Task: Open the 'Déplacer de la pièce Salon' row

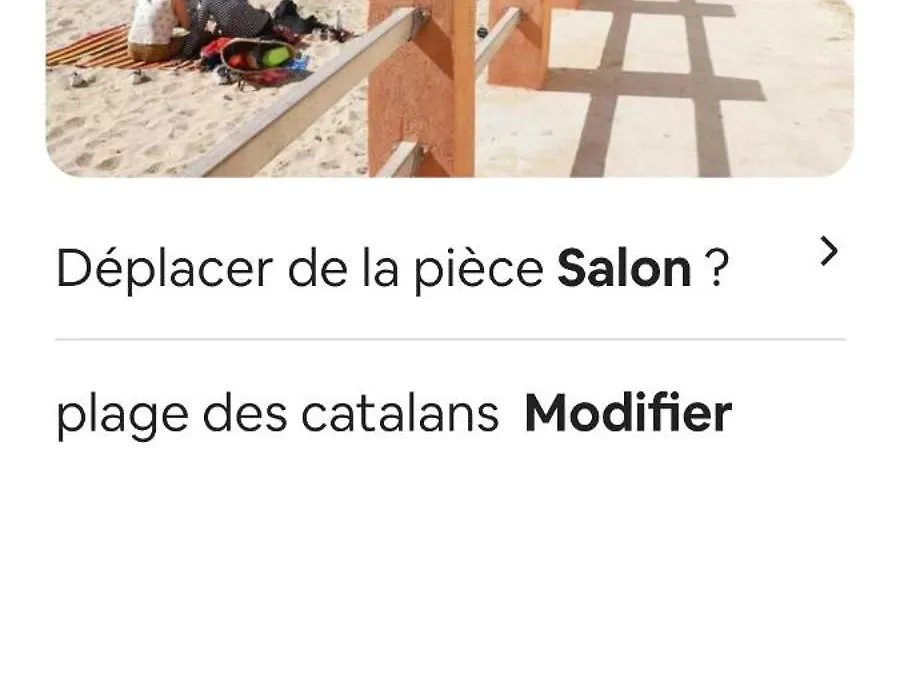Action: tap(450, 268)
